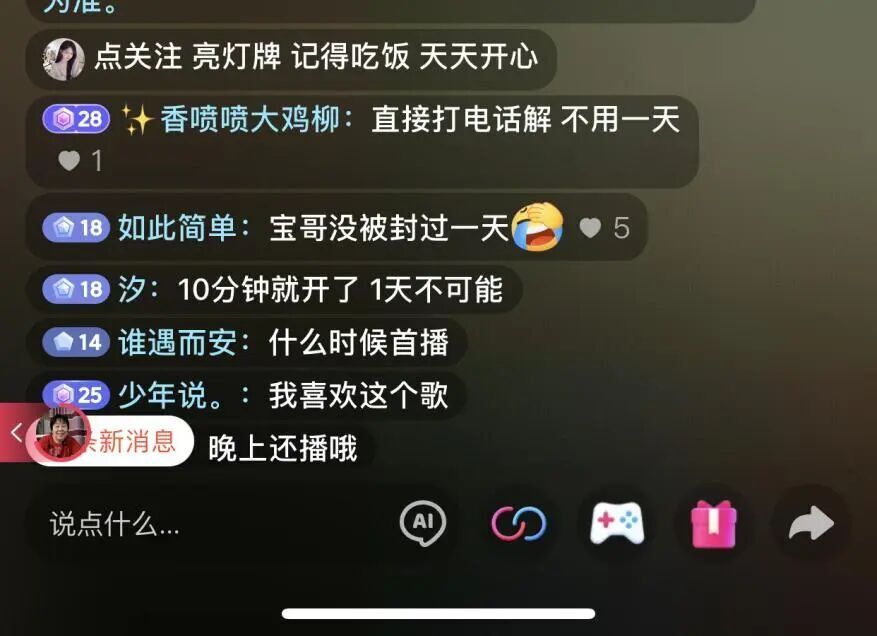Share this livestream

click(810, 523)
